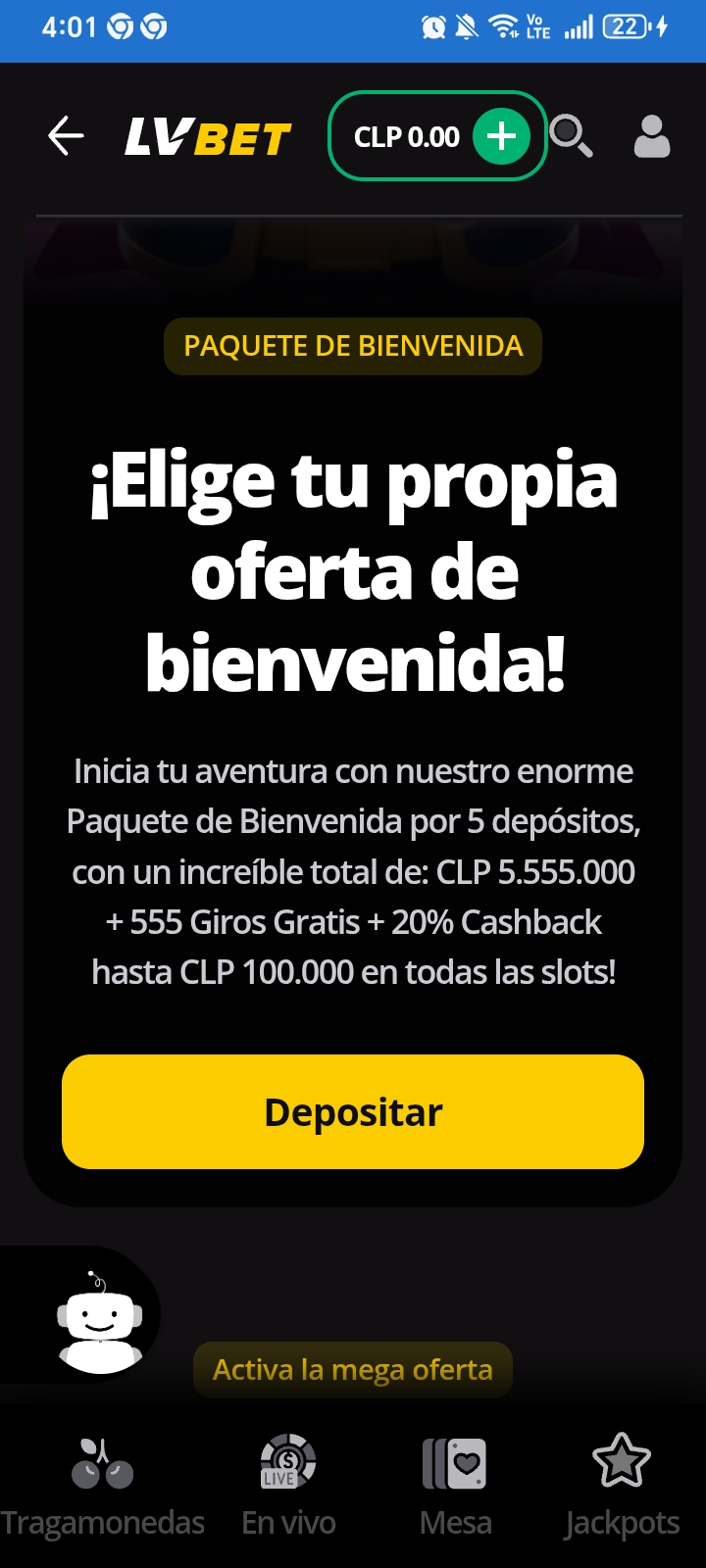The image size is (706, 1568).
Task: Add funds with the green plus button
Action: coord(501,136)
